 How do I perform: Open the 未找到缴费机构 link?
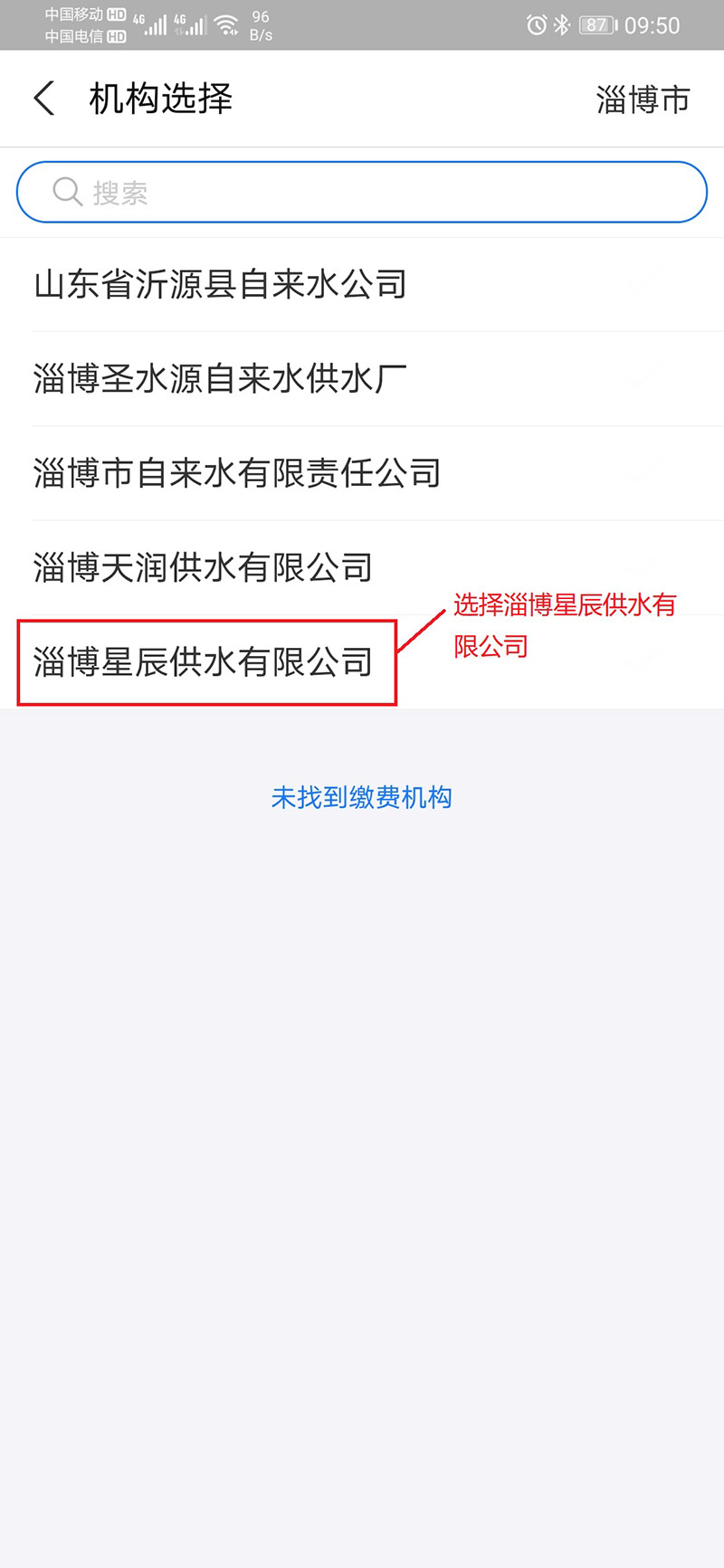[361, 797]
